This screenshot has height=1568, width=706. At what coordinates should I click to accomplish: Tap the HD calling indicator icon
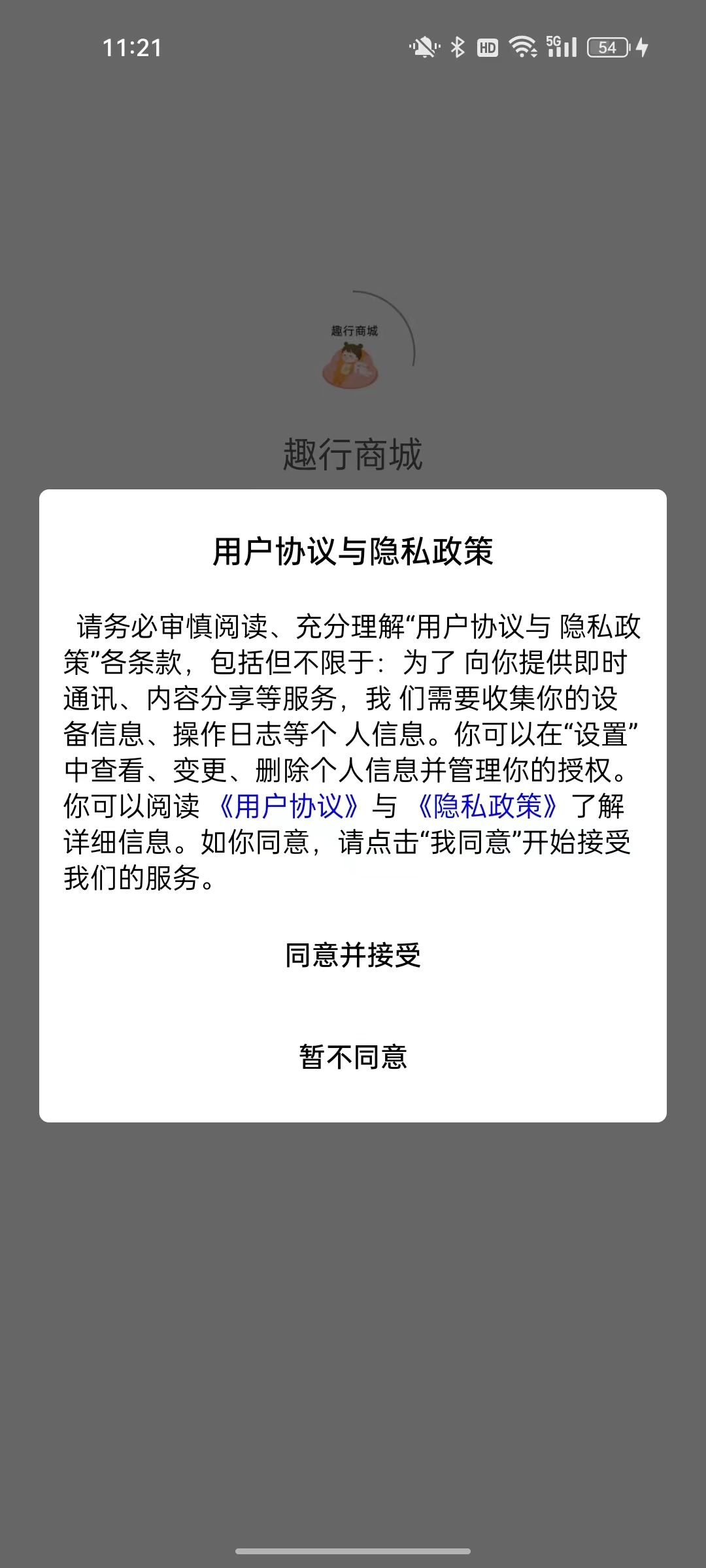pyautogui.click(x=486, y=46)
